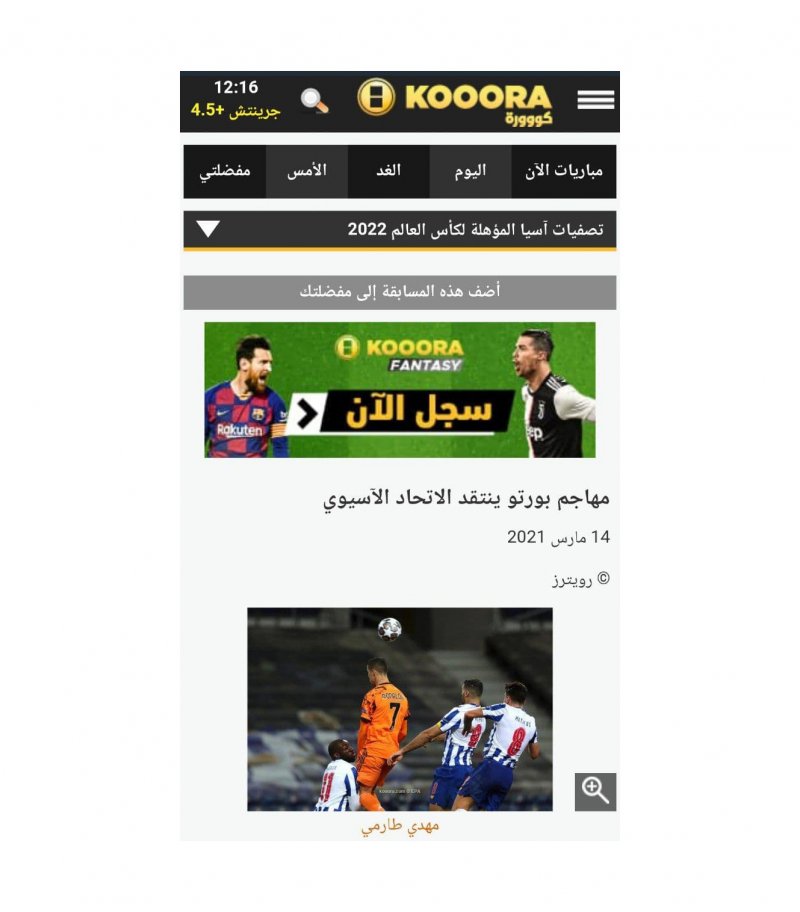Viewport: 800px width, 912px height.
Task: Switch to the الغد tab
Action: 388,171
